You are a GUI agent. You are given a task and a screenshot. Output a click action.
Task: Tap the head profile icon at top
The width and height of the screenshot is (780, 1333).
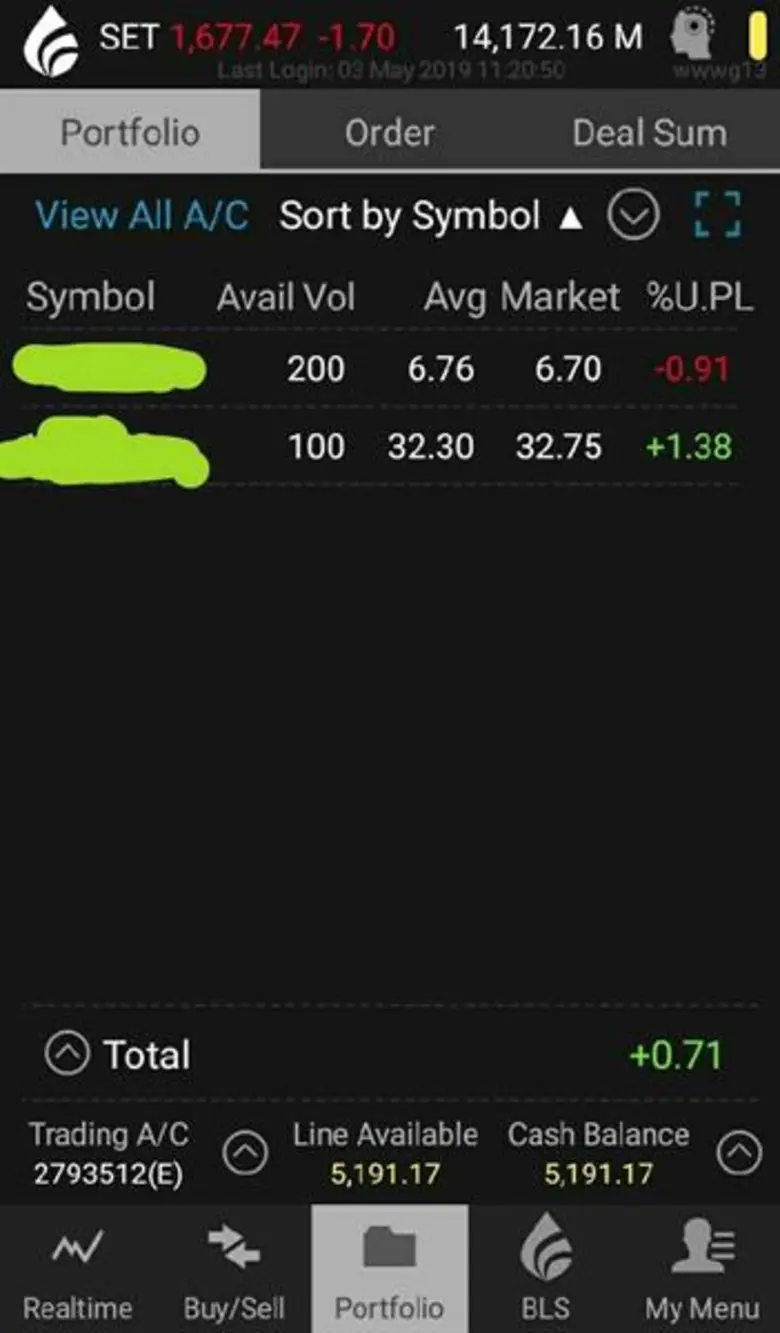694,38
